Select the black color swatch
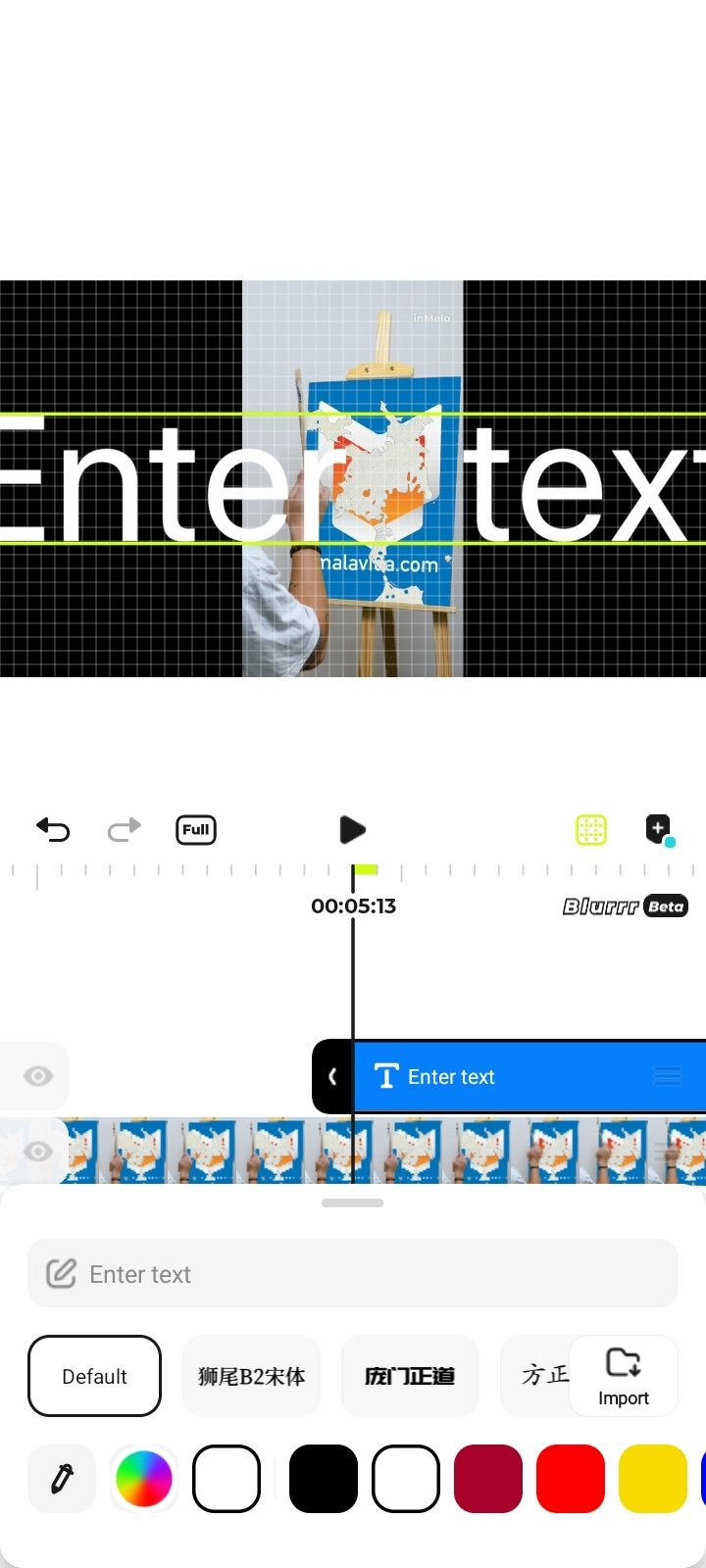This screenshot has width=706, height=1568. point(323,1478)
